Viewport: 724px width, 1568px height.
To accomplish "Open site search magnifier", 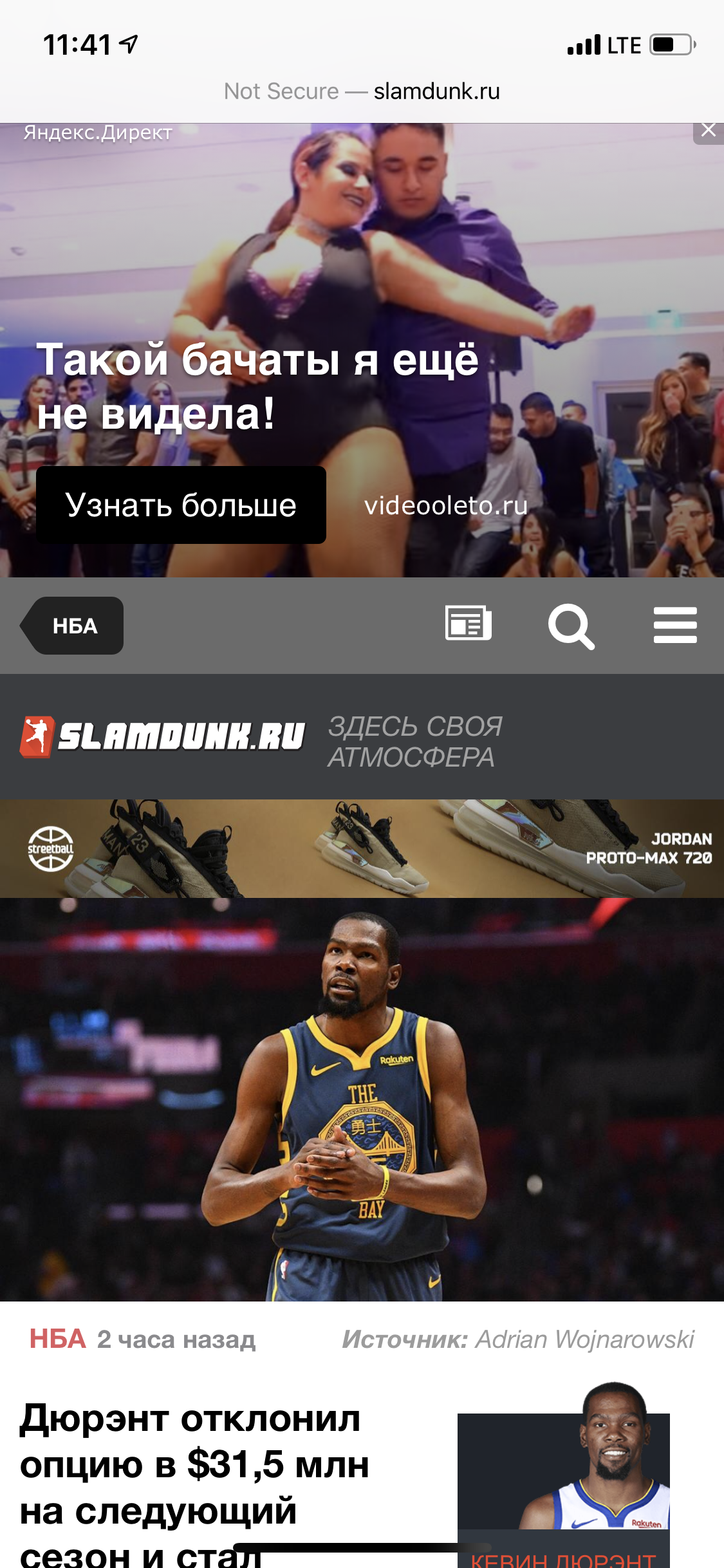I will tap(571, 626).
